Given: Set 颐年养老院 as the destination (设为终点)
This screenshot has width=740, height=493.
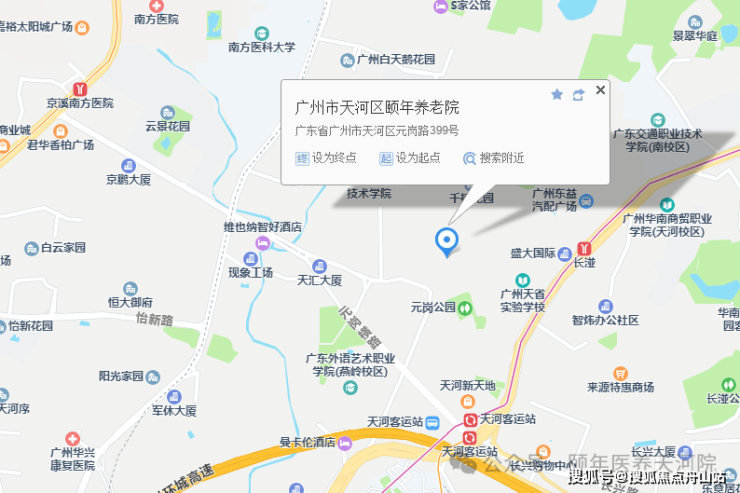Looking at the screenshot, I should (x=326, y=158).
